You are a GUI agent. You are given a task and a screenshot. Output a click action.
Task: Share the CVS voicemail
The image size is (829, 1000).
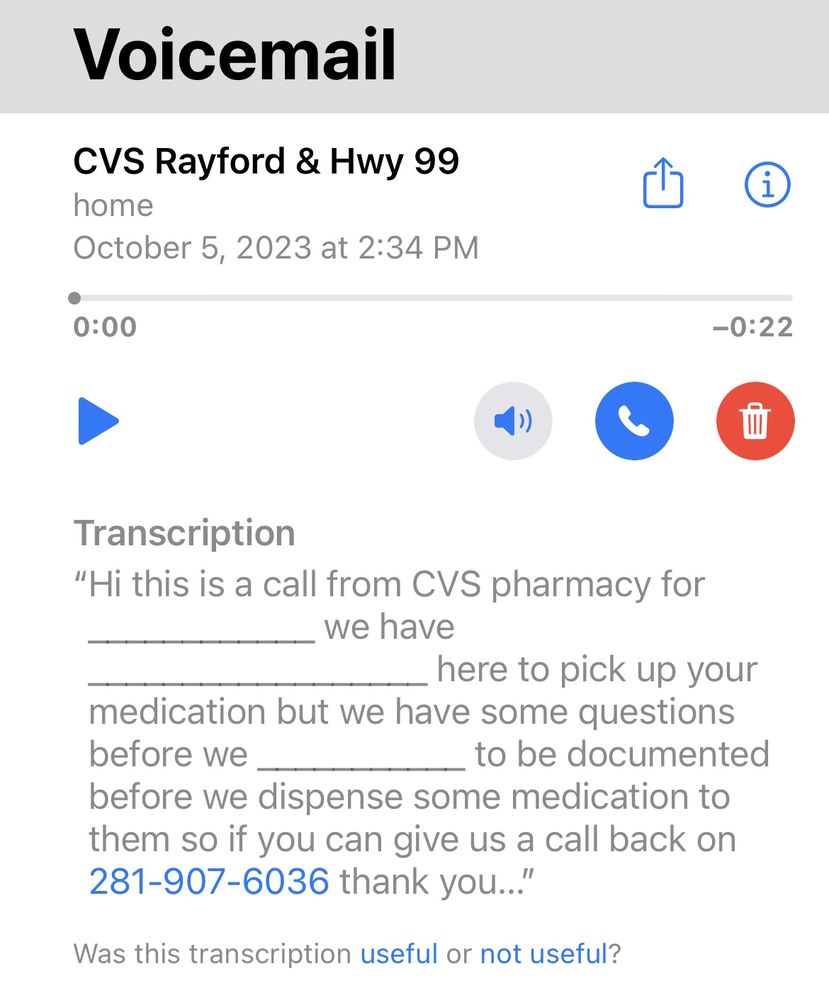click(663, 185)
